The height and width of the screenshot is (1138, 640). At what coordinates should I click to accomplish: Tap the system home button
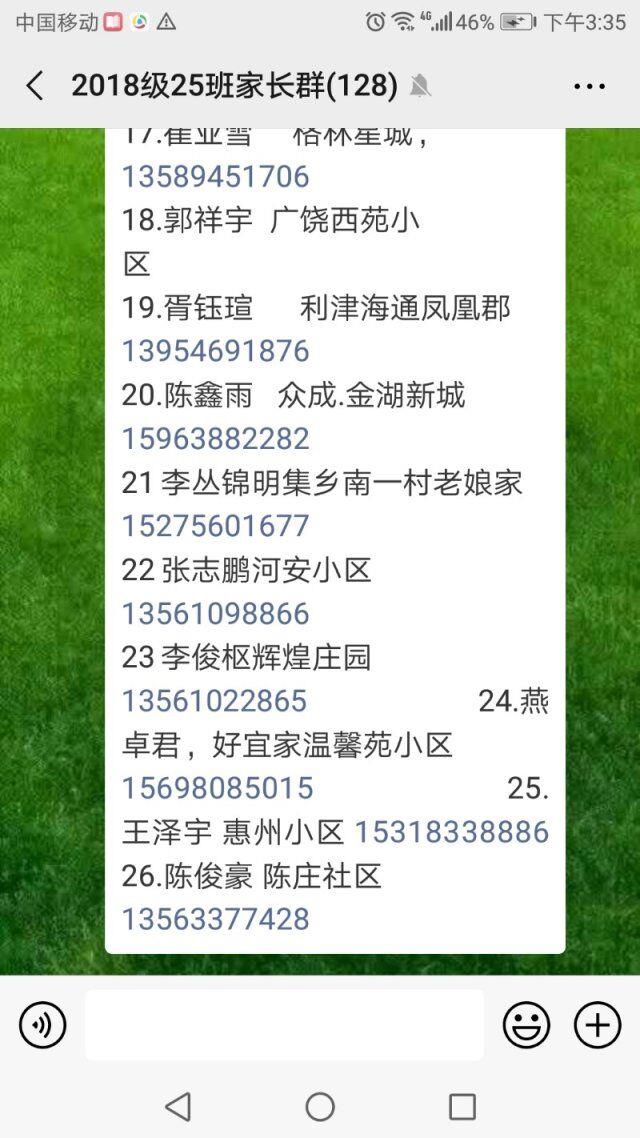point(320,1107)
